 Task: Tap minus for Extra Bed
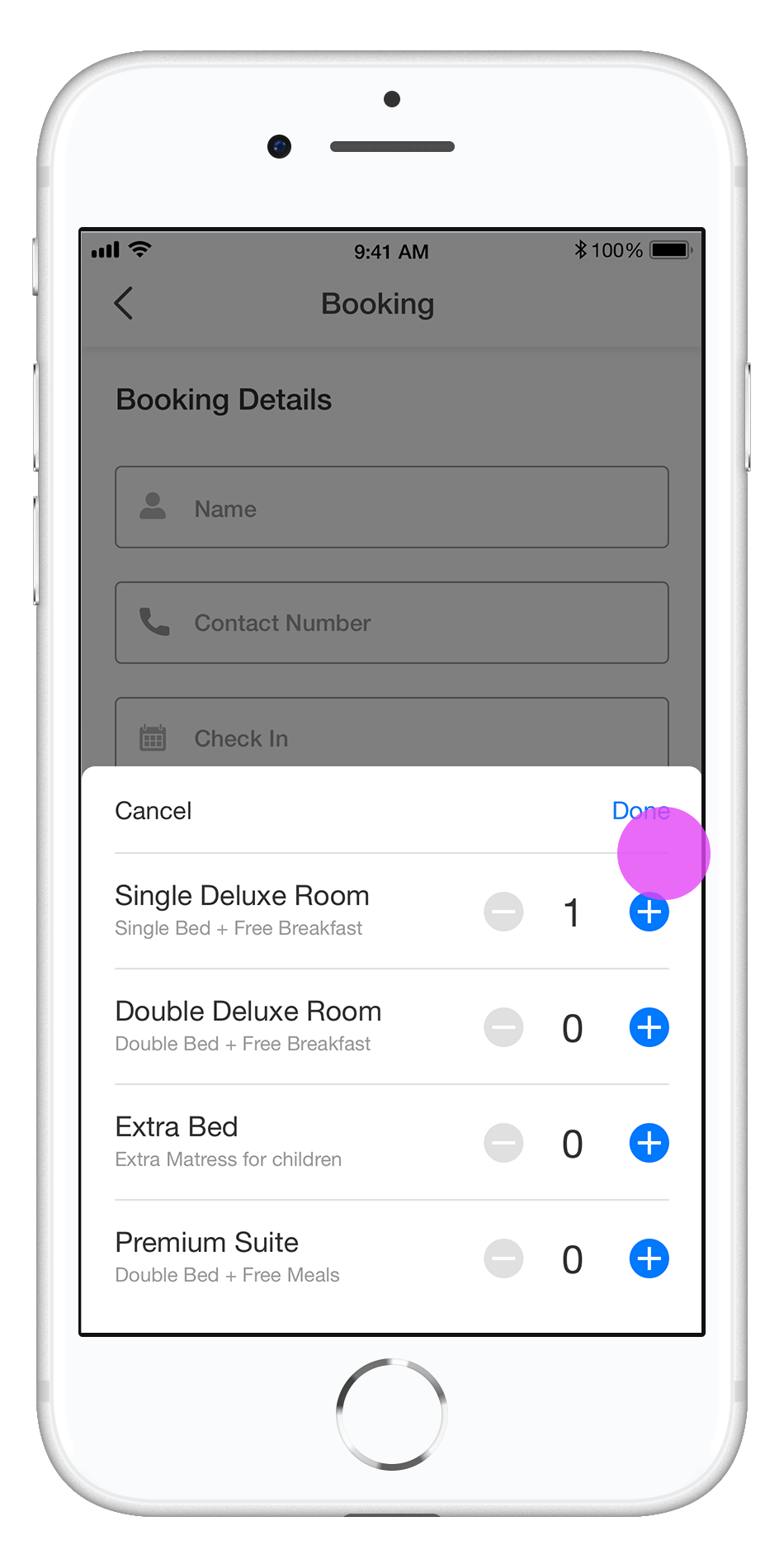pos(503,1144)
